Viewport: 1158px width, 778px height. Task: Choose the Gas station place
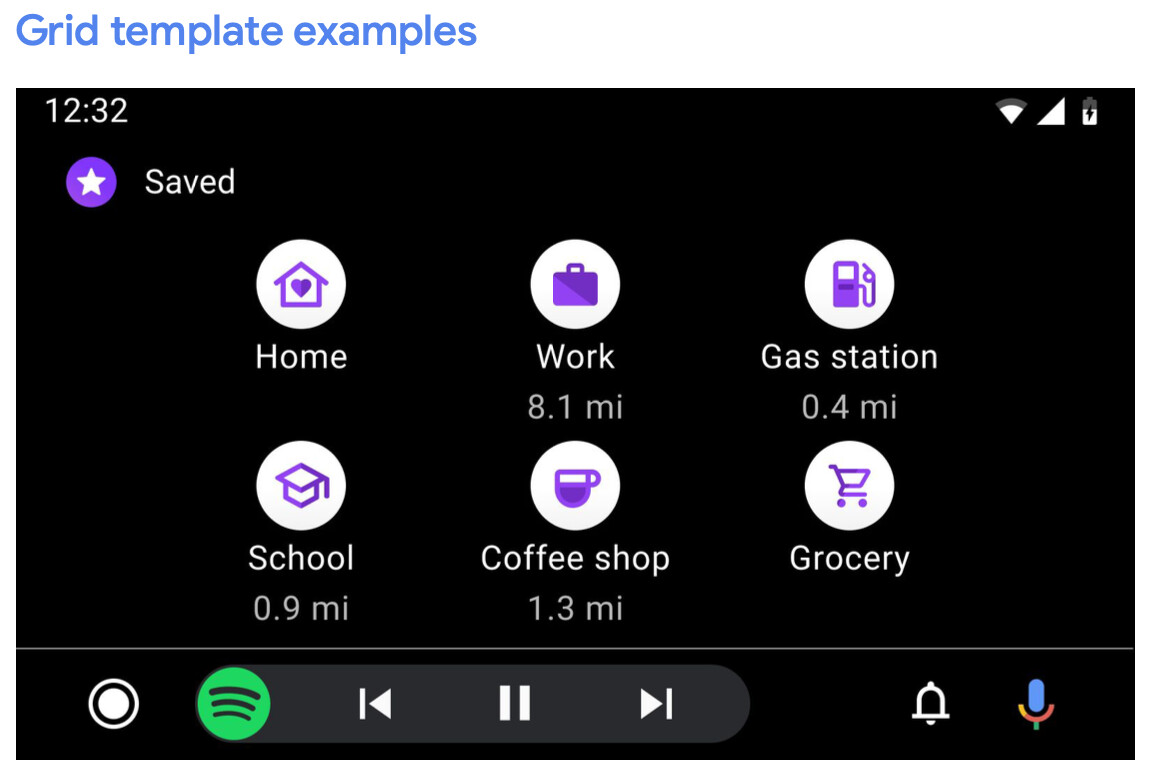[849, 285]
